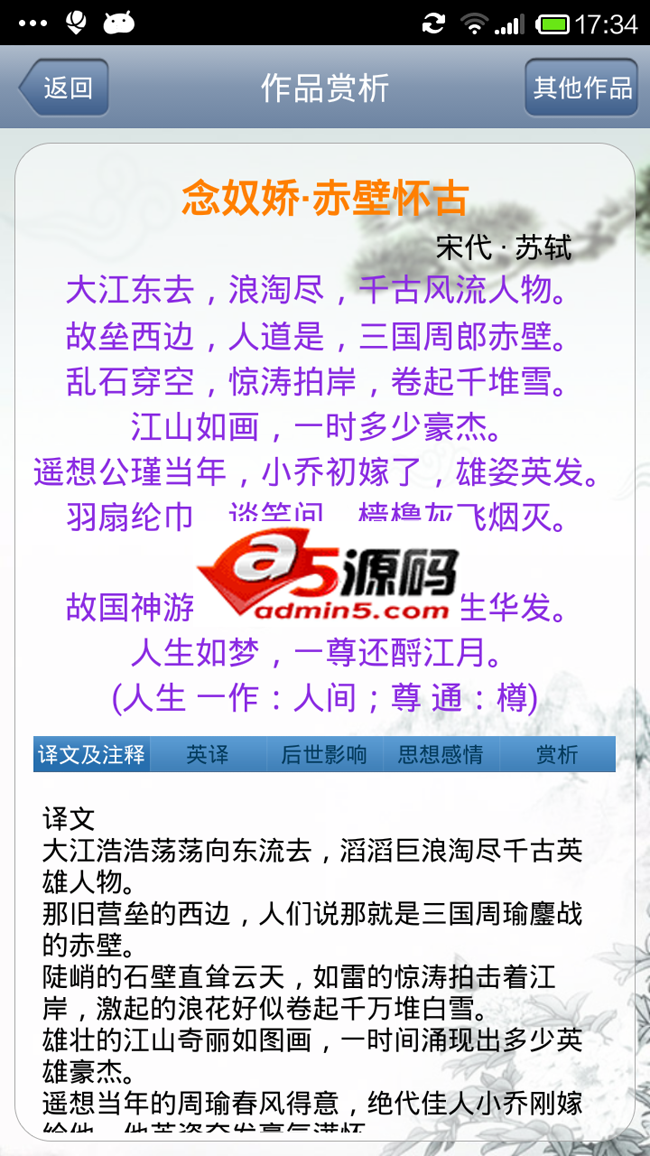
Task: Tap the 返回 back button
Action: 64,88
